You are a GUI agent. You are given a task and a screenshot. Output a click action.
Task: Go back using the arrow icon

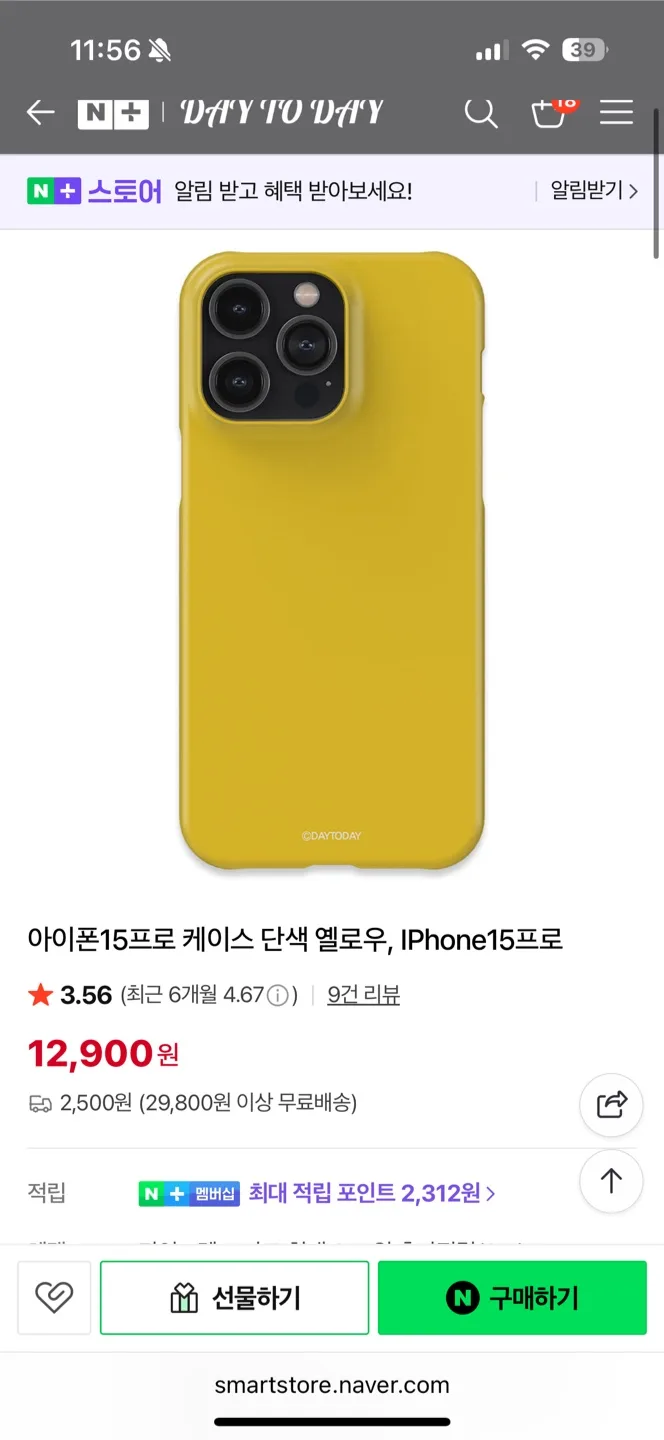(40, 113)
